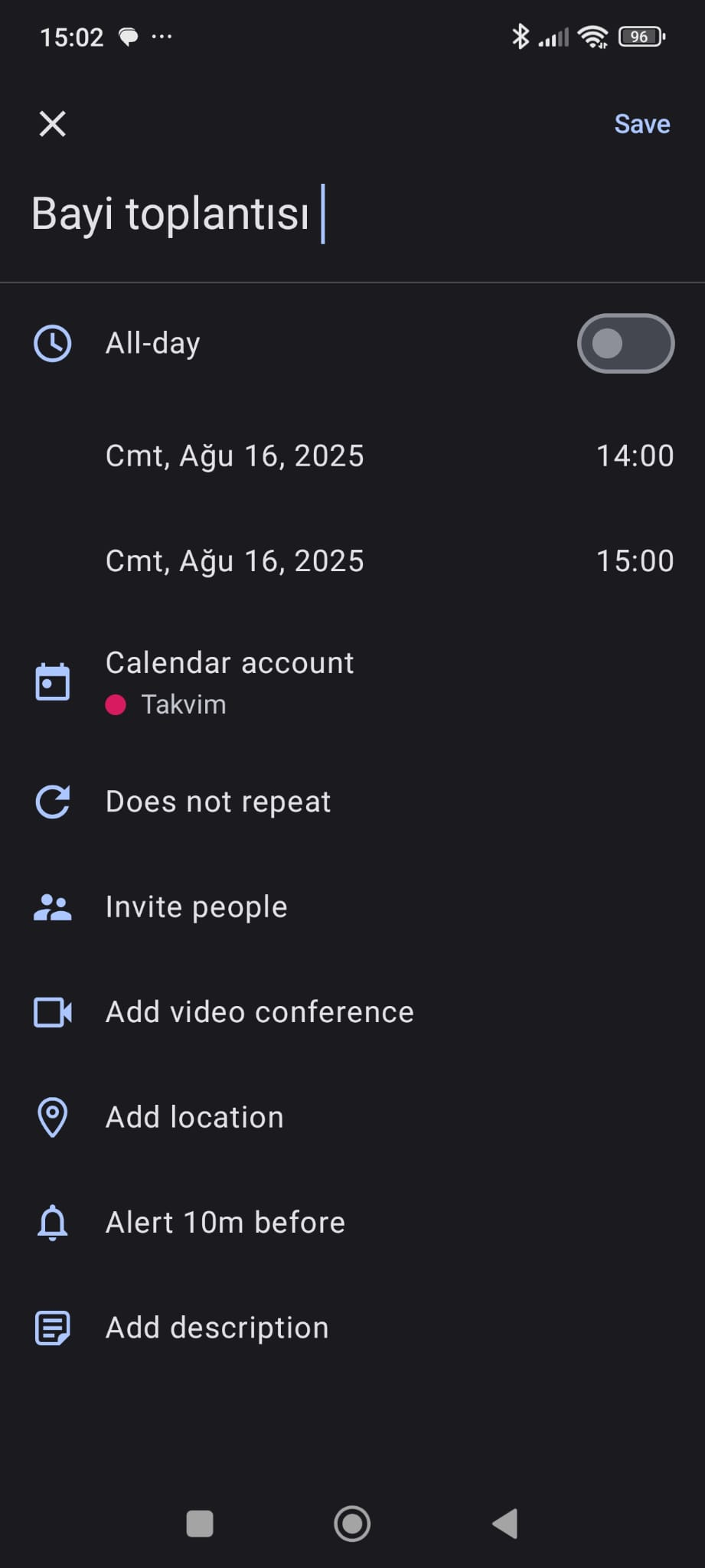
Task: Open Invite people
Action: [x=352, y=906]
